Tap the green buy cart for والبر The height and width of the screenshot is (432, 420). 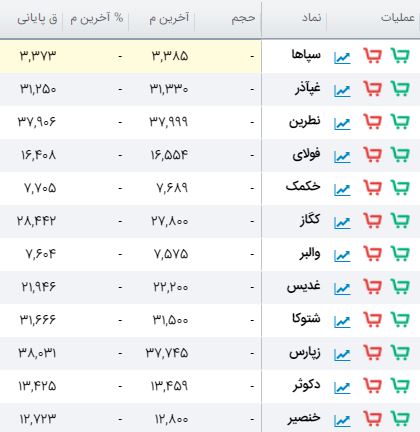coord(400,254)
